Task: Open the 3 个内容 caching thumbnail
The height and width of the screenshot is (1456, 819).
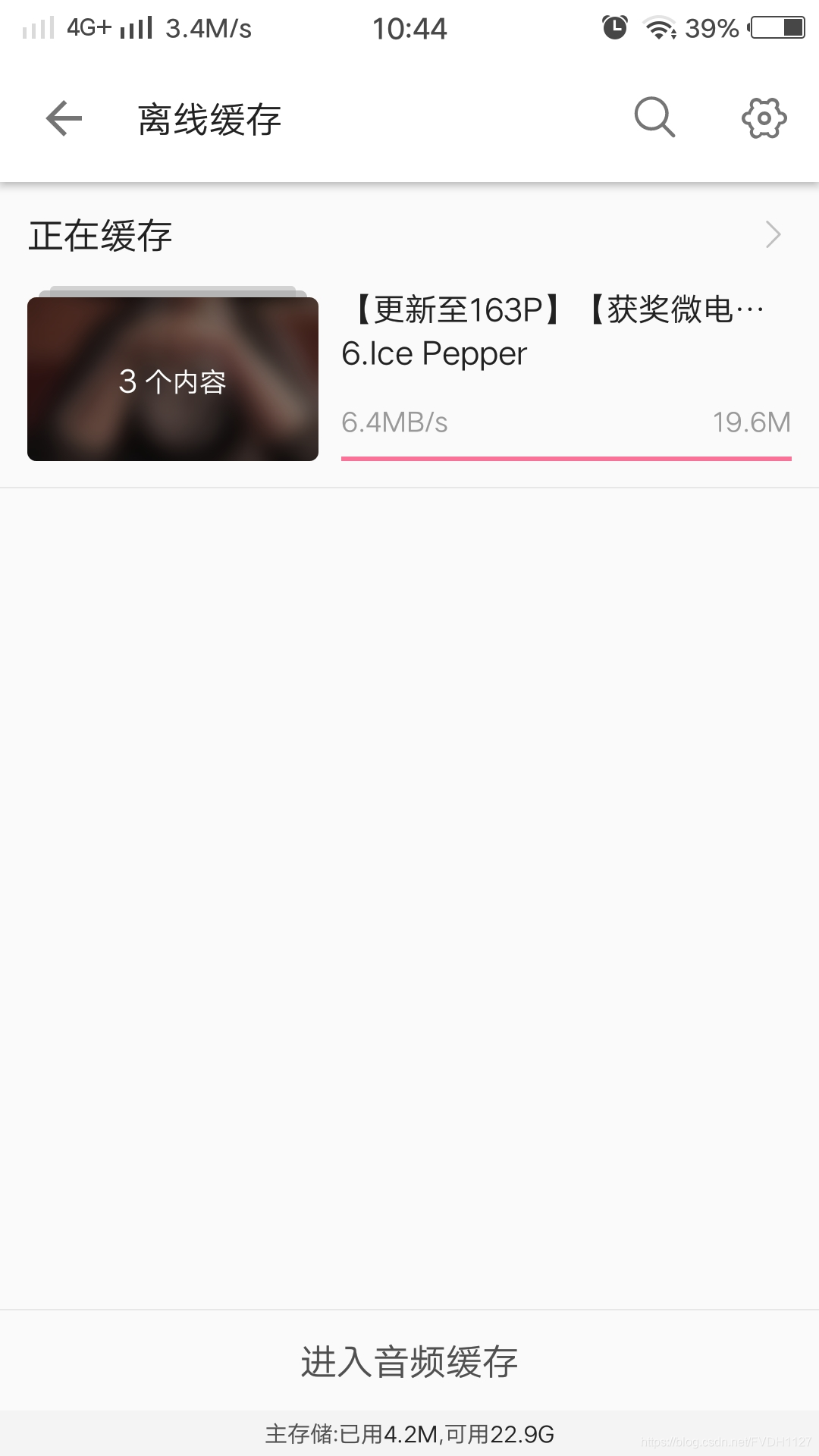Action: tap(173, 379)
